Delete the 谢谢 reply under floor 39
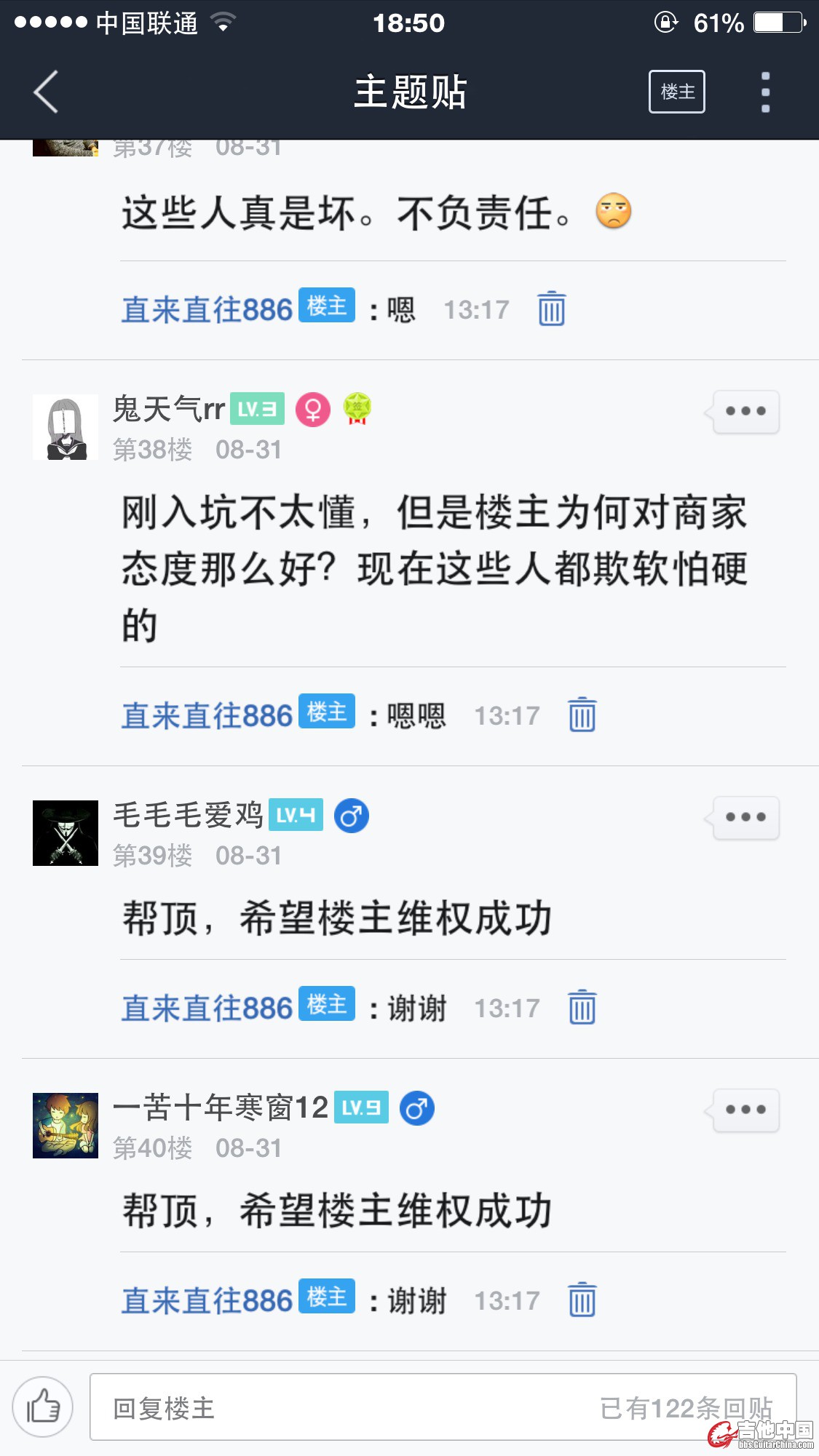The height and width of the screenshot is (1456, 819). tap(582, 1008)
